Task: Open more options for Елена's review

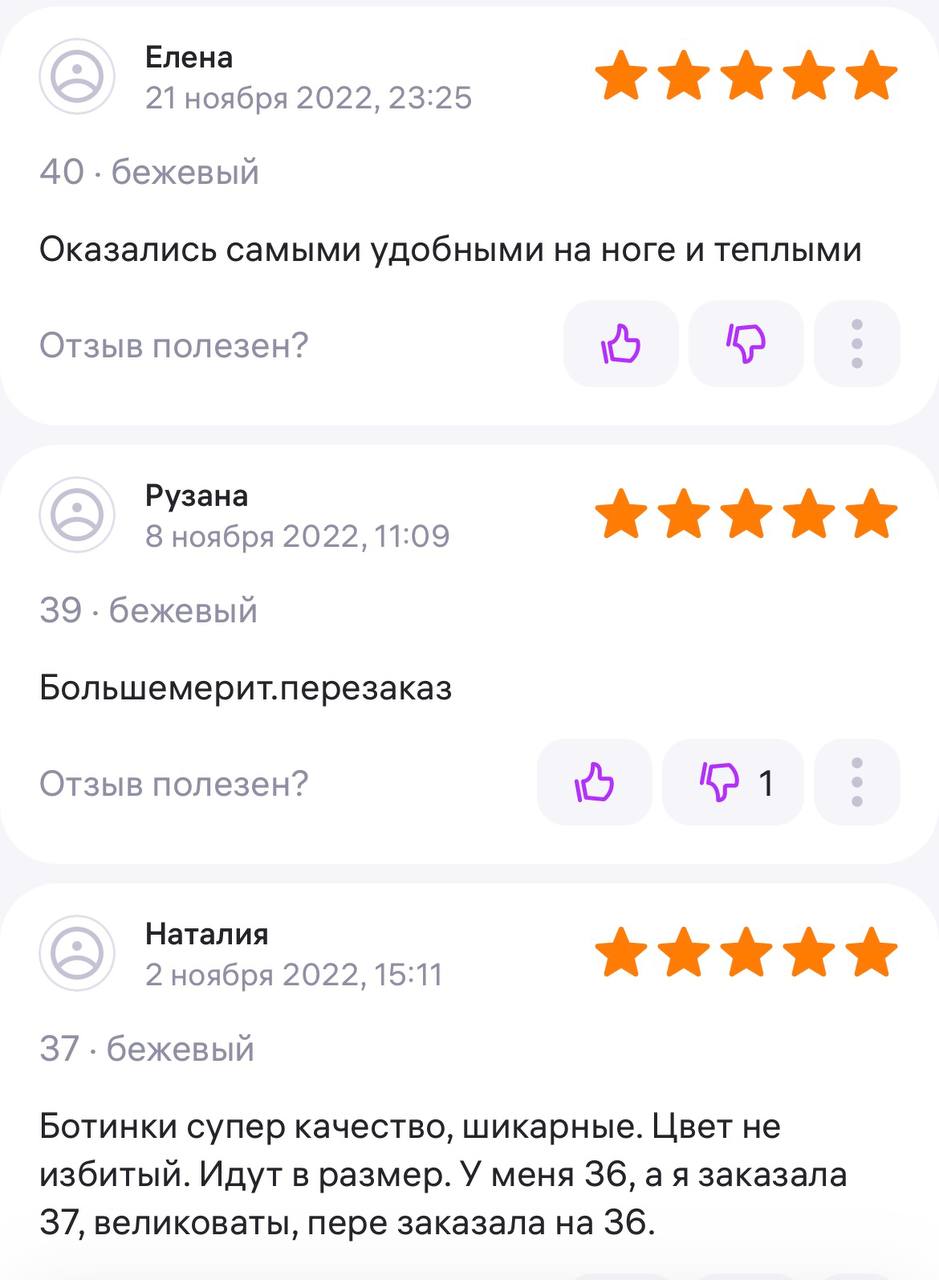Action: tap(857, 344)
